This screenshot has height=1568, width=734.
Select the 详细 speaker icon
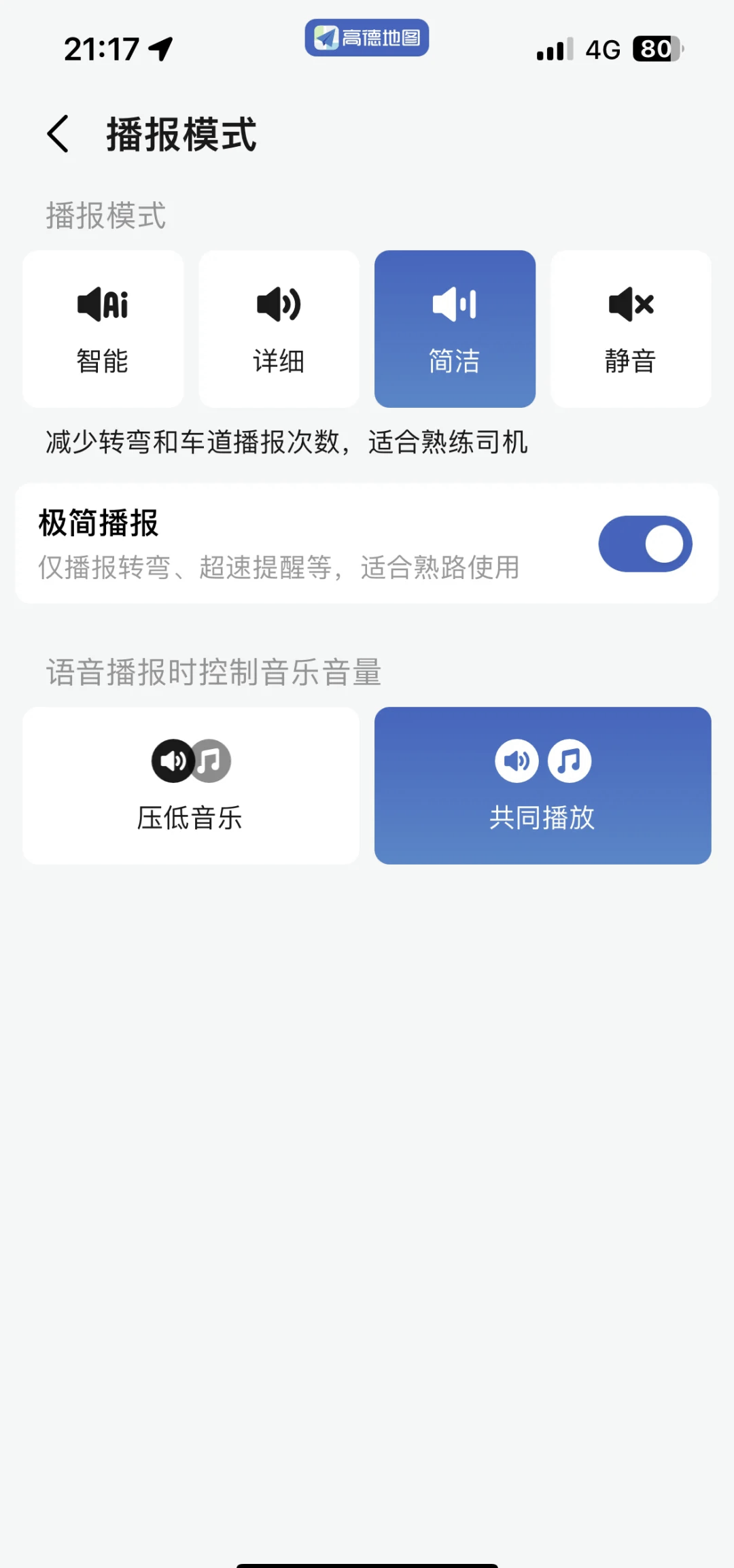[x=278, y=304]
